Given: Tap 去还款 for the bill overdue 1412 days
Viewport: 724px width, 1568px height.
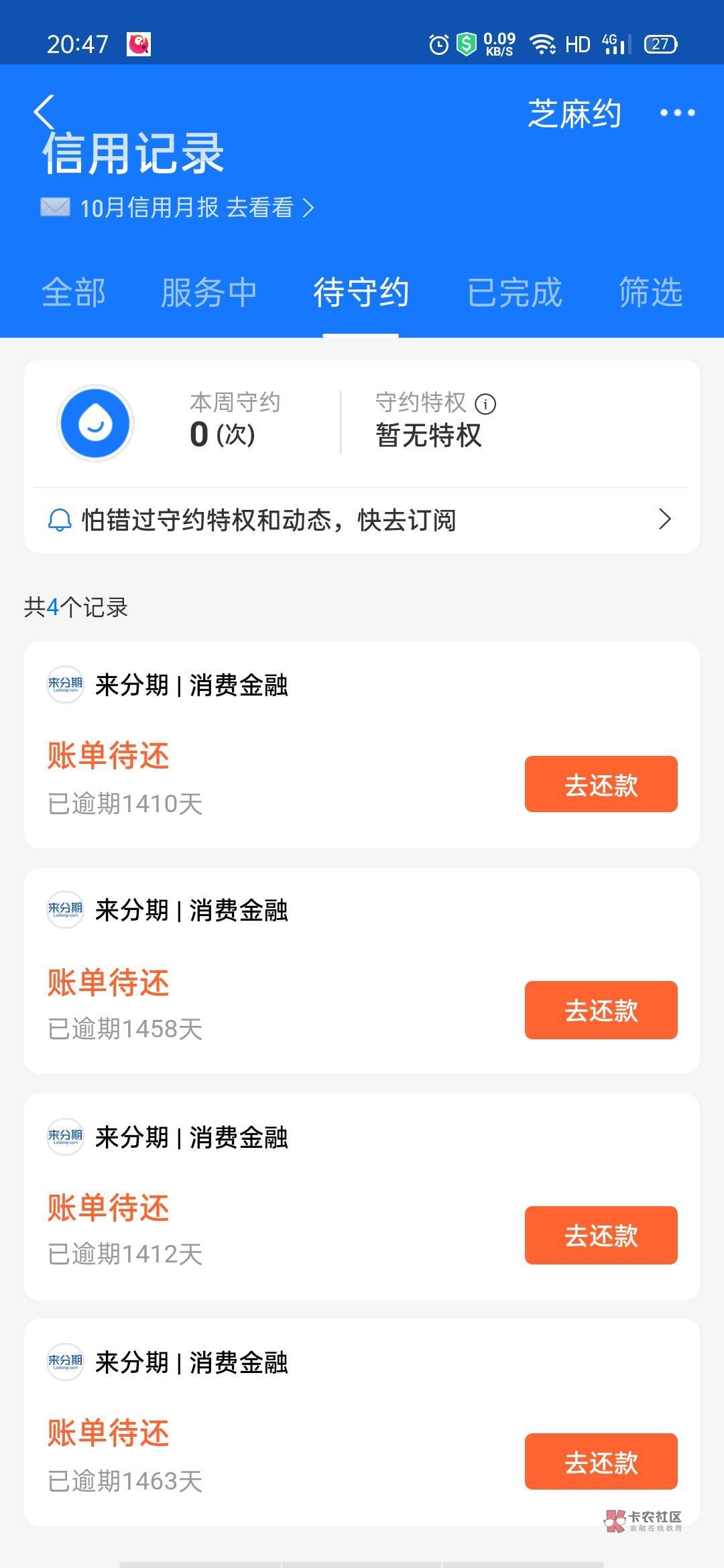Looking at the screenshot, I should [601, 1236].
